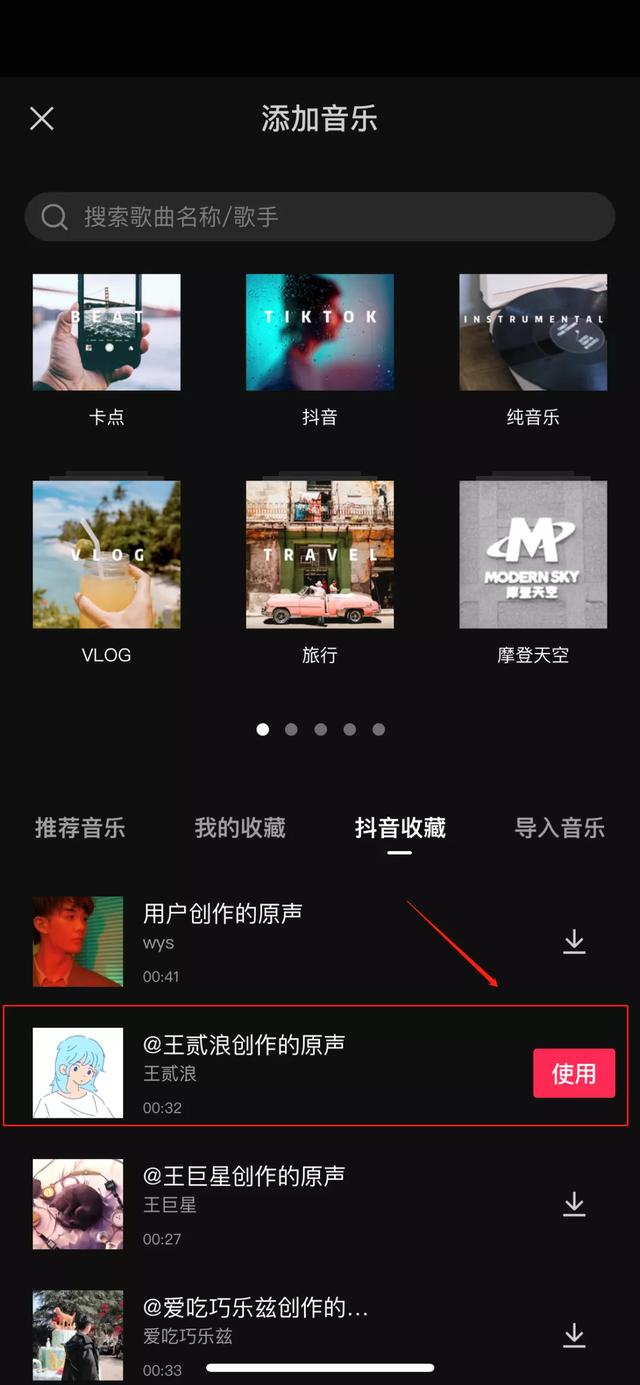Open the 旅行 music category
The height and width of the screenshot is (1385, 640).
(x=320, y=573)
